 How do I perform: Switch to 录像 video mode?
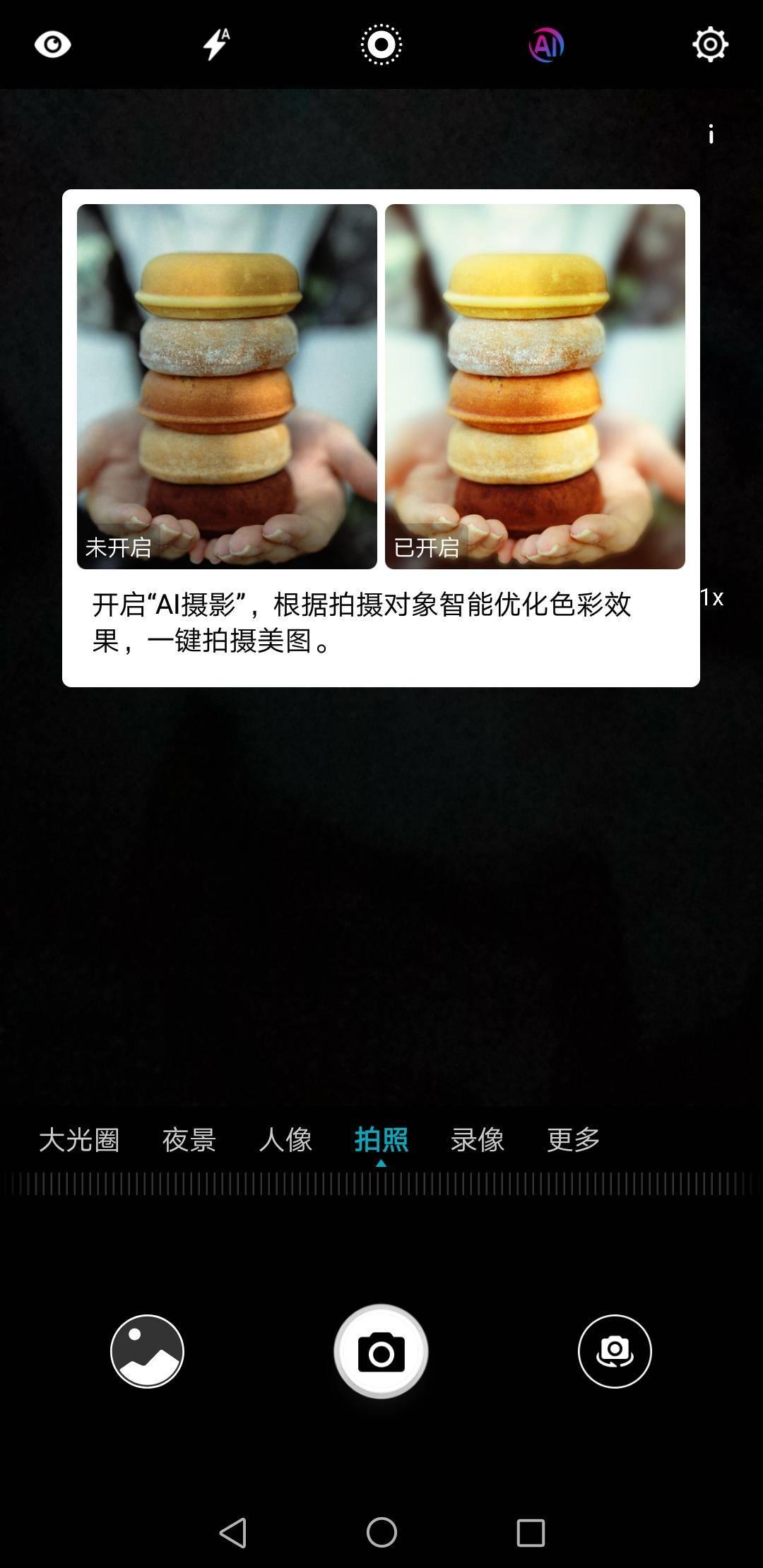point(478,1139)
